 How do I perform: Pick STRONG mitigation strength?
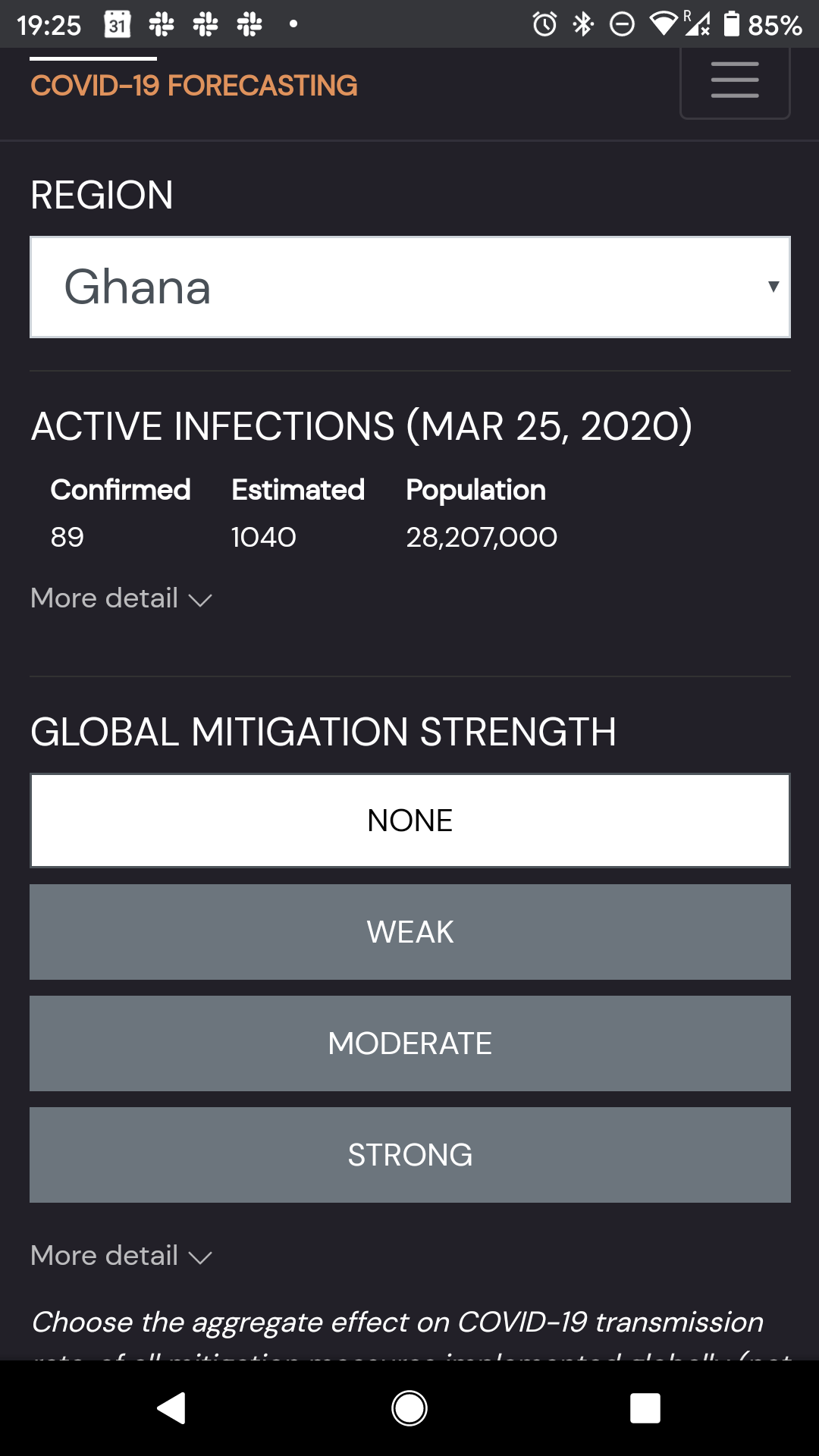410,1155
